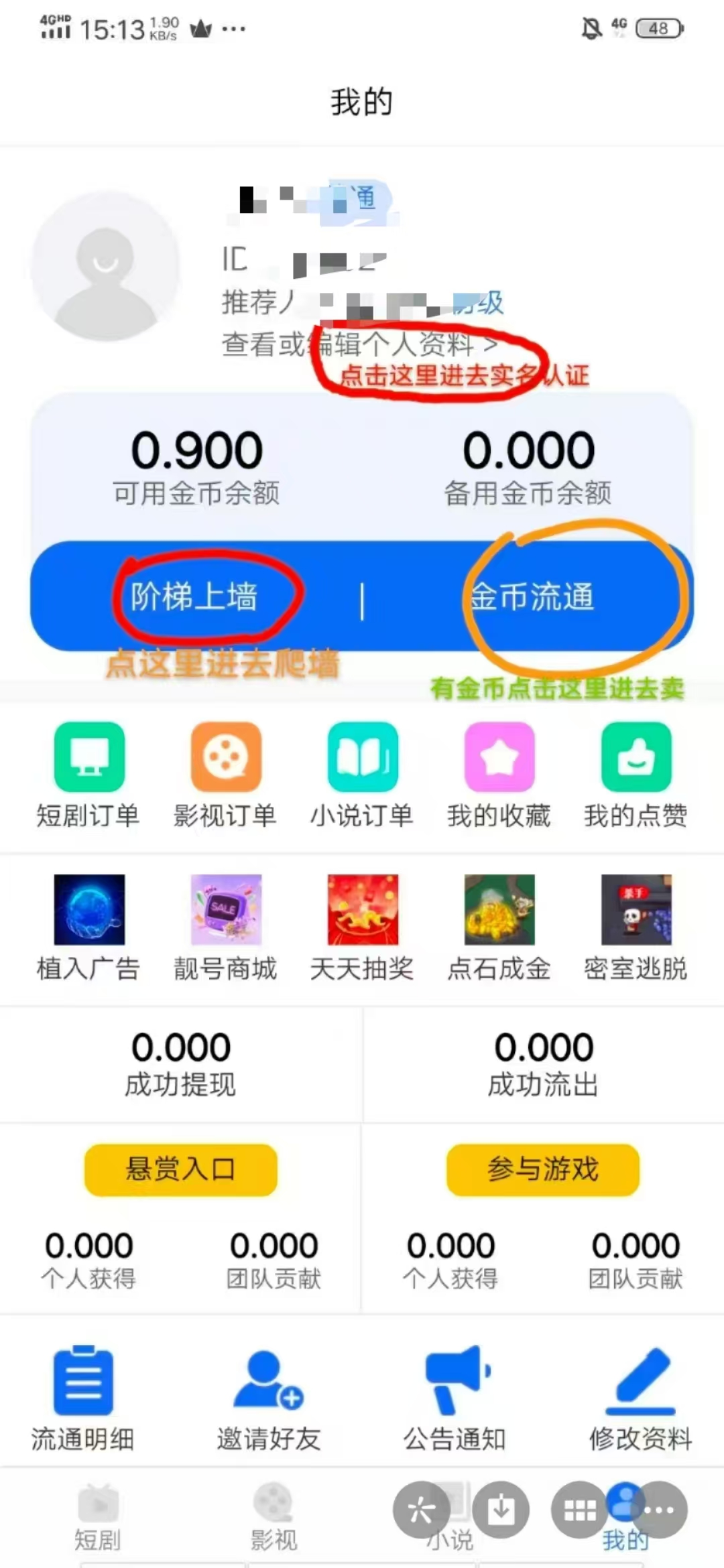View 我的收藏 favorites
Screen dimensions: 724x1568
(x=499, y=776)
